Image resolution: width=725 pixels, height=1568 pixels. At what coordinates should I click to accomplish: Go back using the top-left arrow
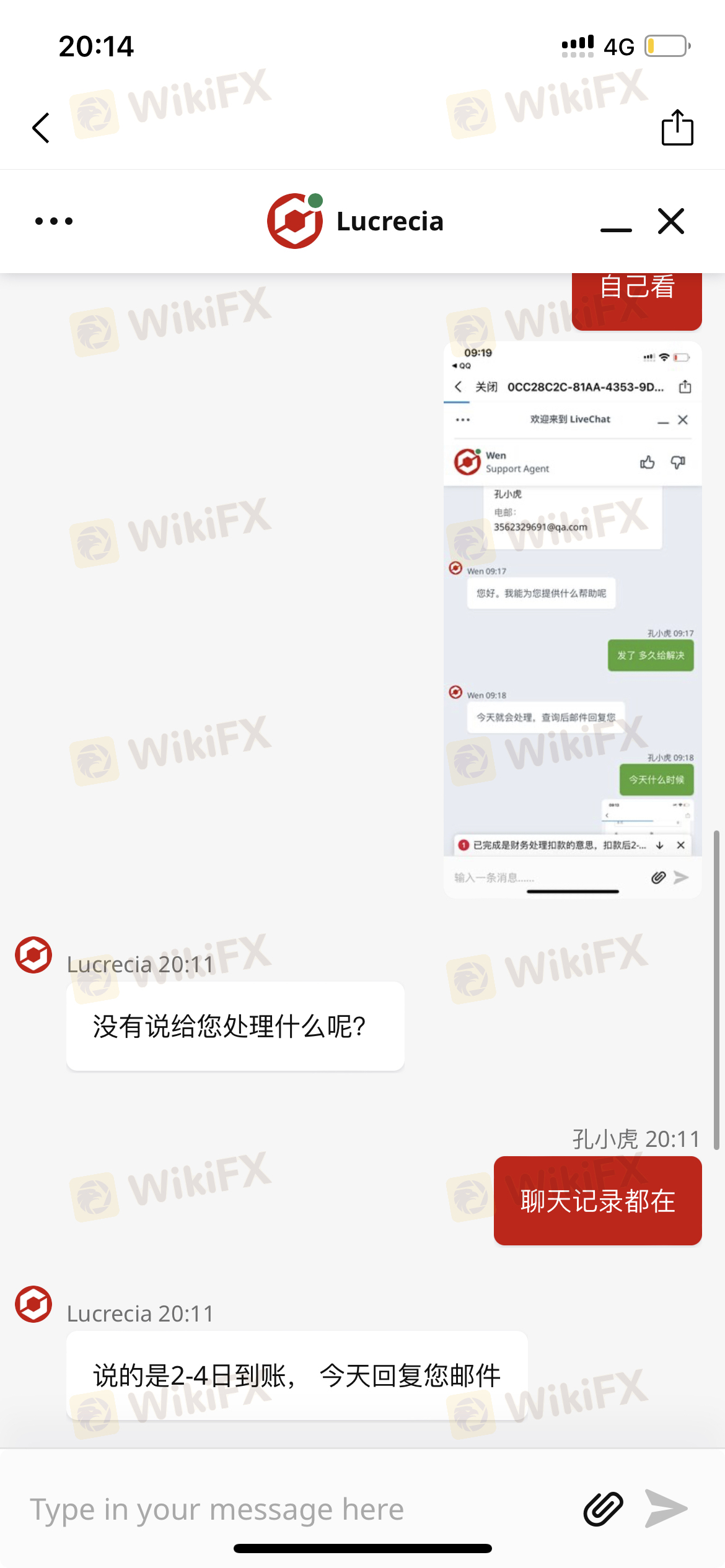[x=41, y=128]
